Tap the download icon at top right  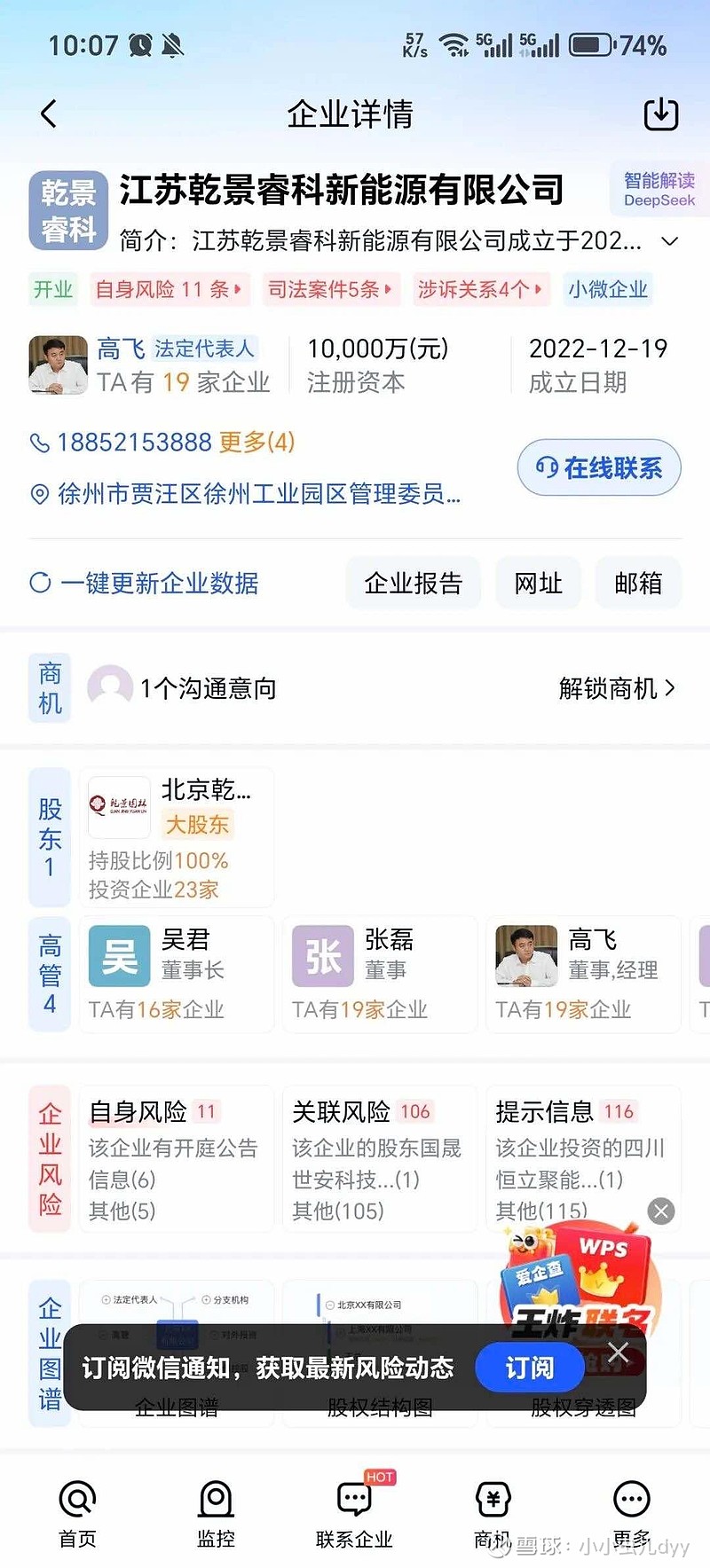660,114
